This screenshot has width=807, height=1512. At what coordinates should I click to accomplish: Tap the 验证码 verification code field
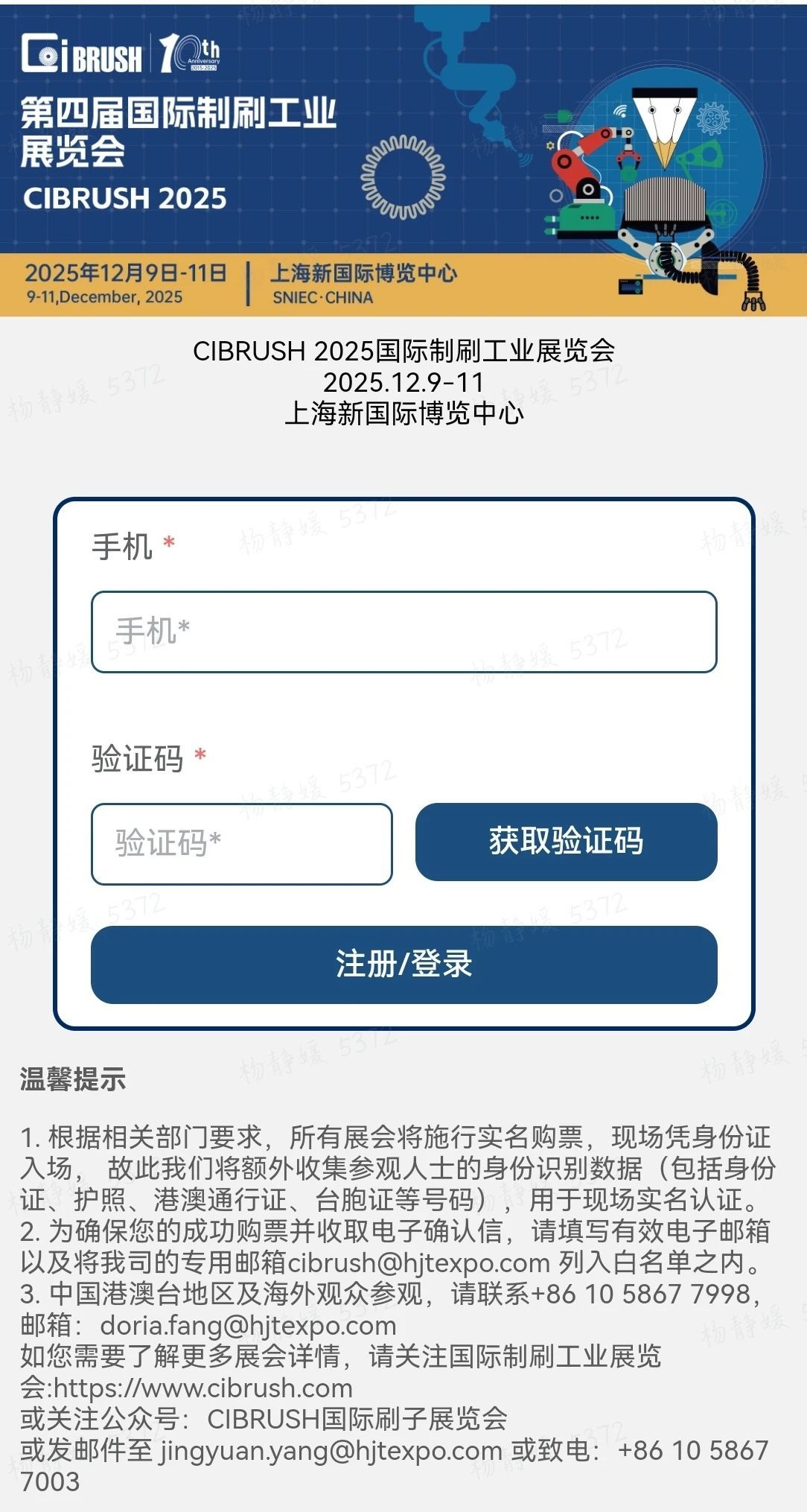[x=241, y=844]
